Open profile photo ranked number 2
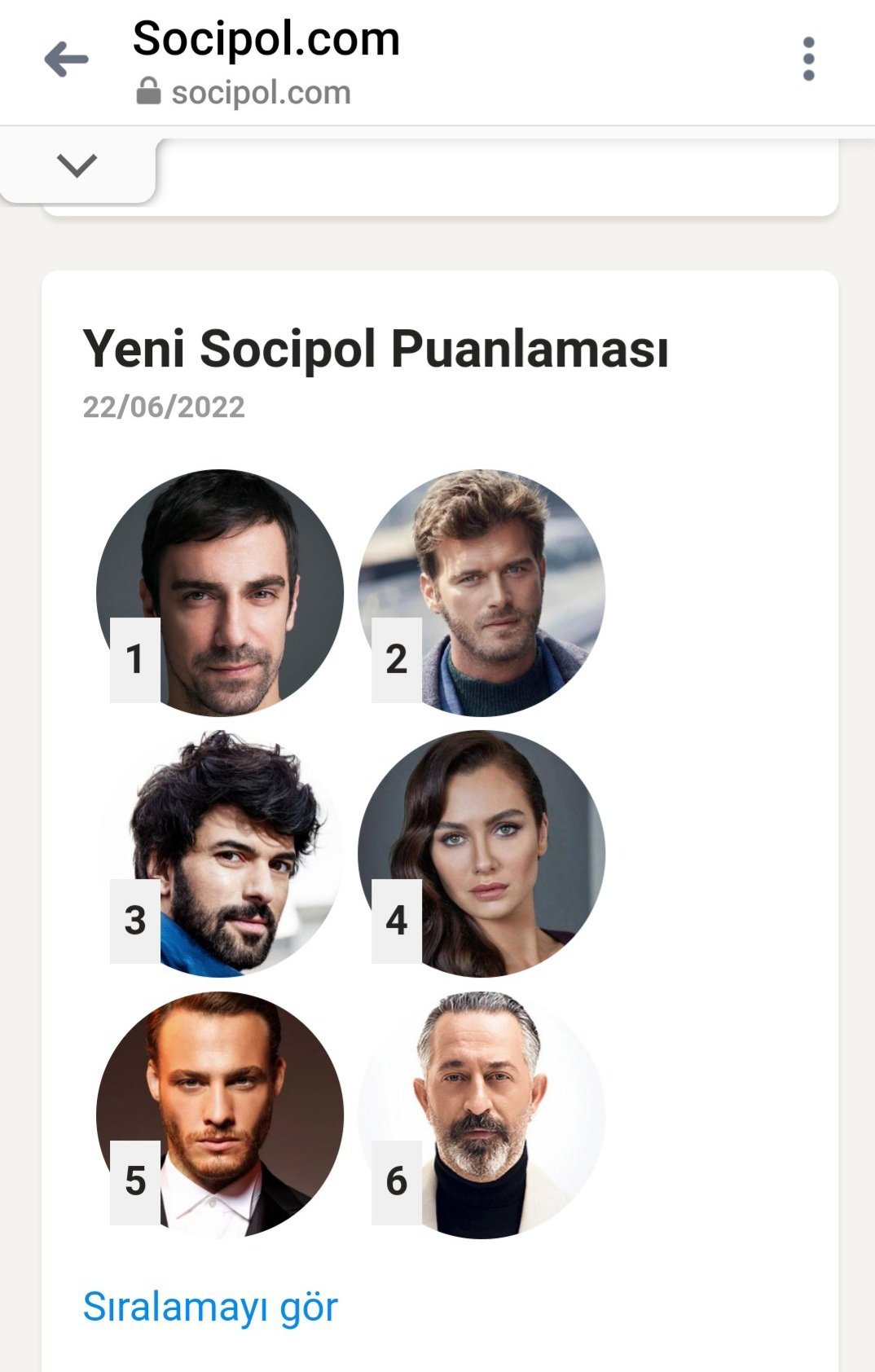Image resolution: width=875 pixels, height=1372 pixels. 481,592
